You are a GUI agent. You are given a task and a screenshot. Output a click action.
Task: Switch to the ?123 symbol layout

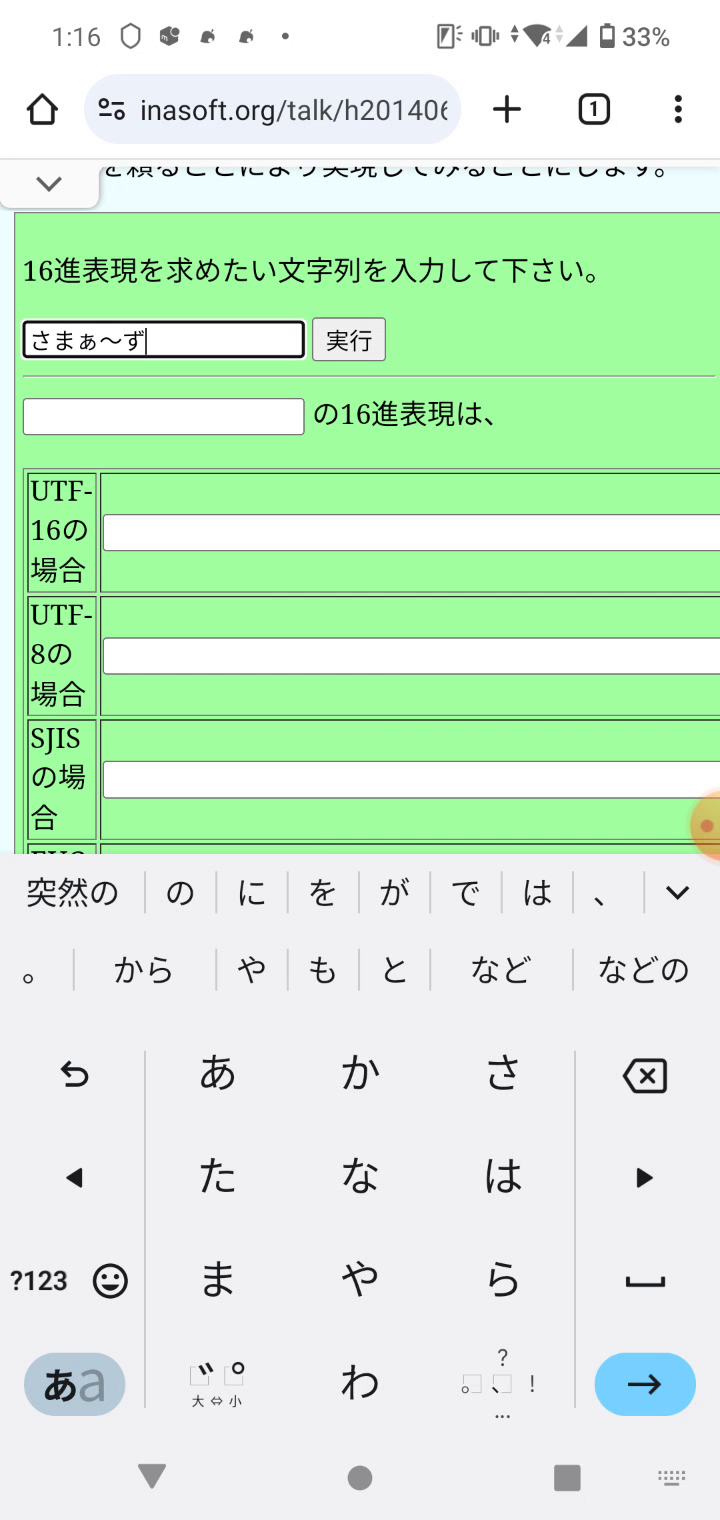click(38, 1281)
